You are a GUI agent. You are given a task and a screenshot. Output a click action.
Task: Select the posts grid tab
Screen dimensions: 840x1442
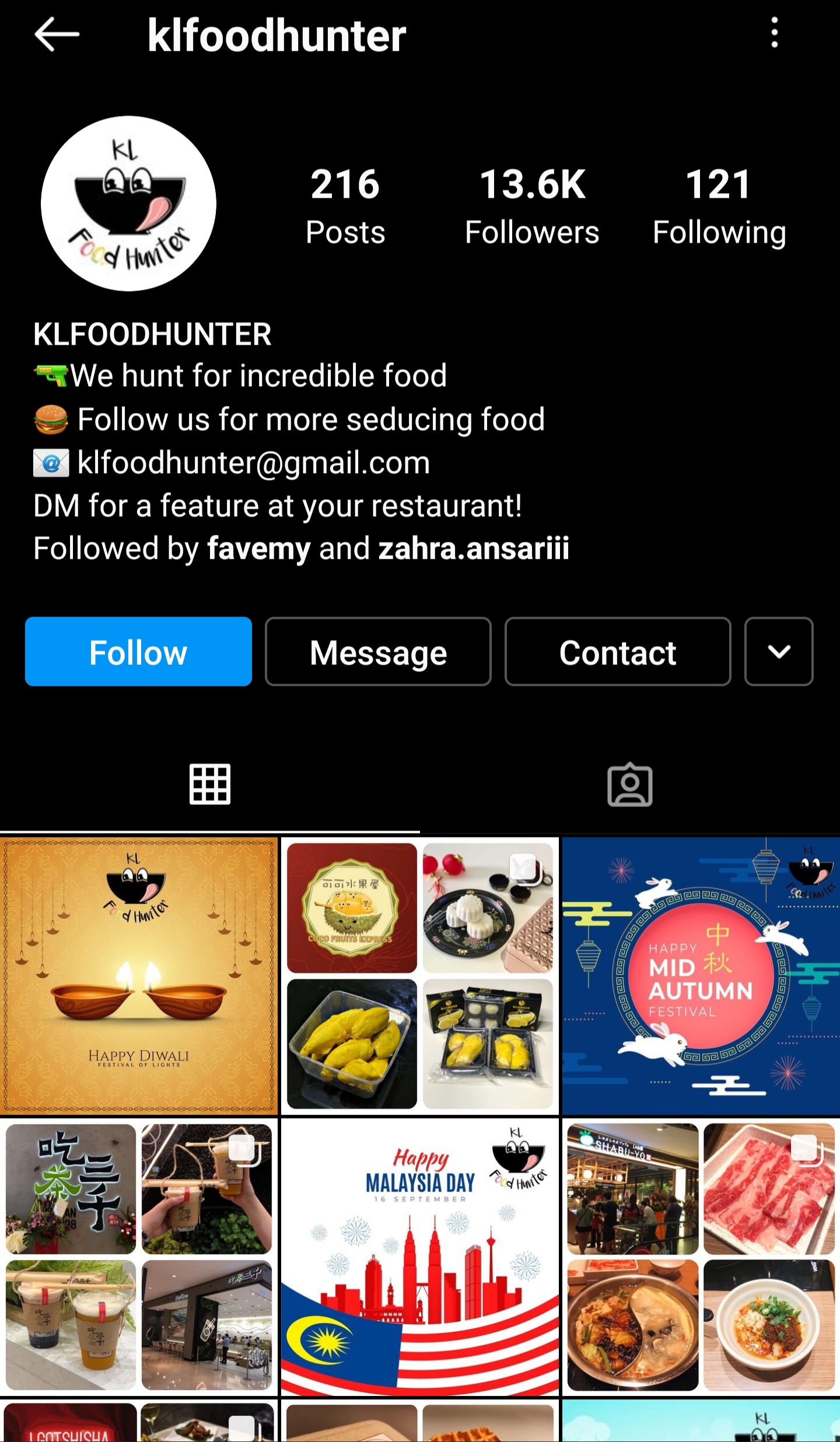point(210,785)
